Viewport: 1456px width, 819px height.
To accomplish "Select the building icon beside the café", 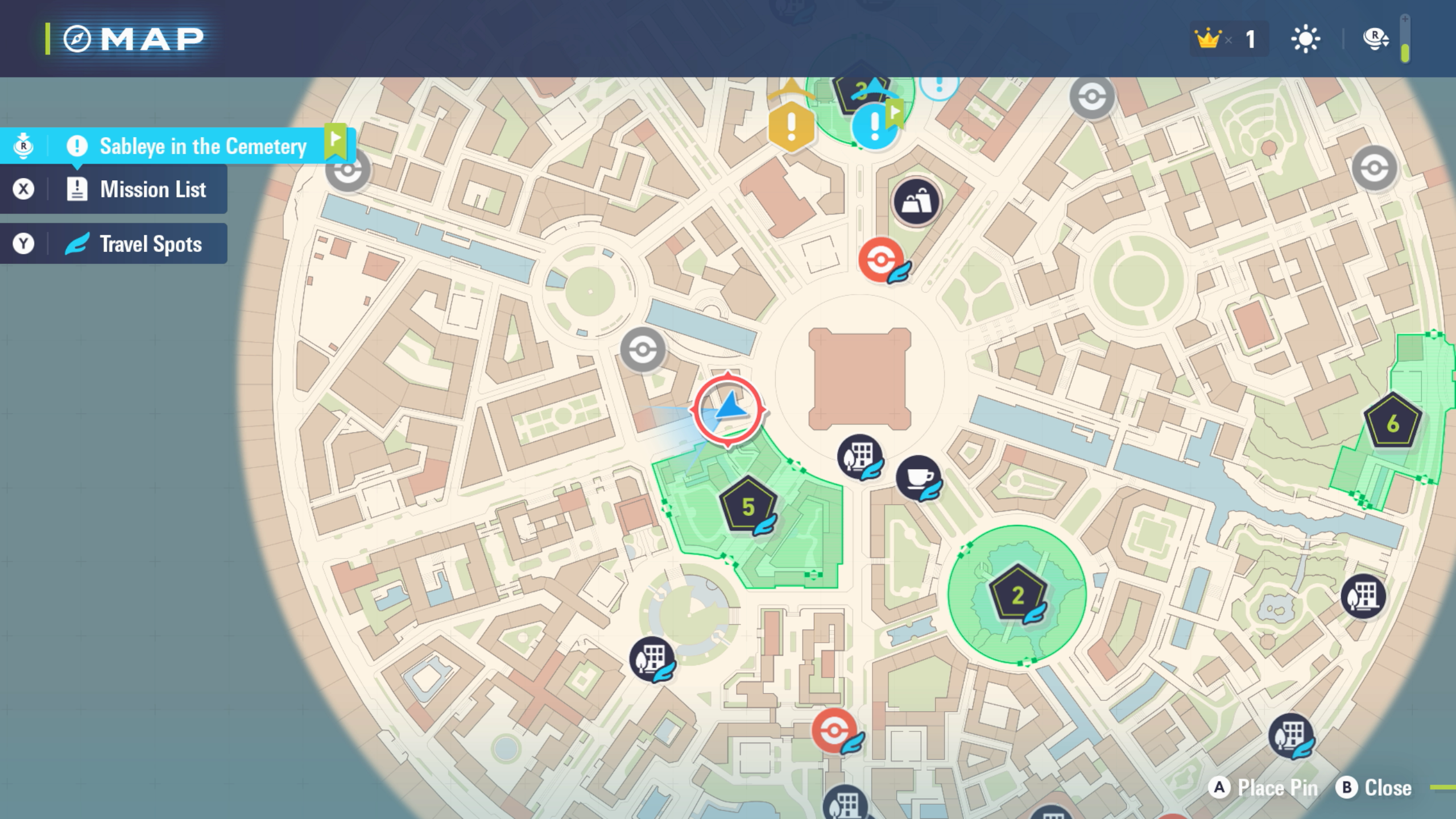I will (859, 456).
